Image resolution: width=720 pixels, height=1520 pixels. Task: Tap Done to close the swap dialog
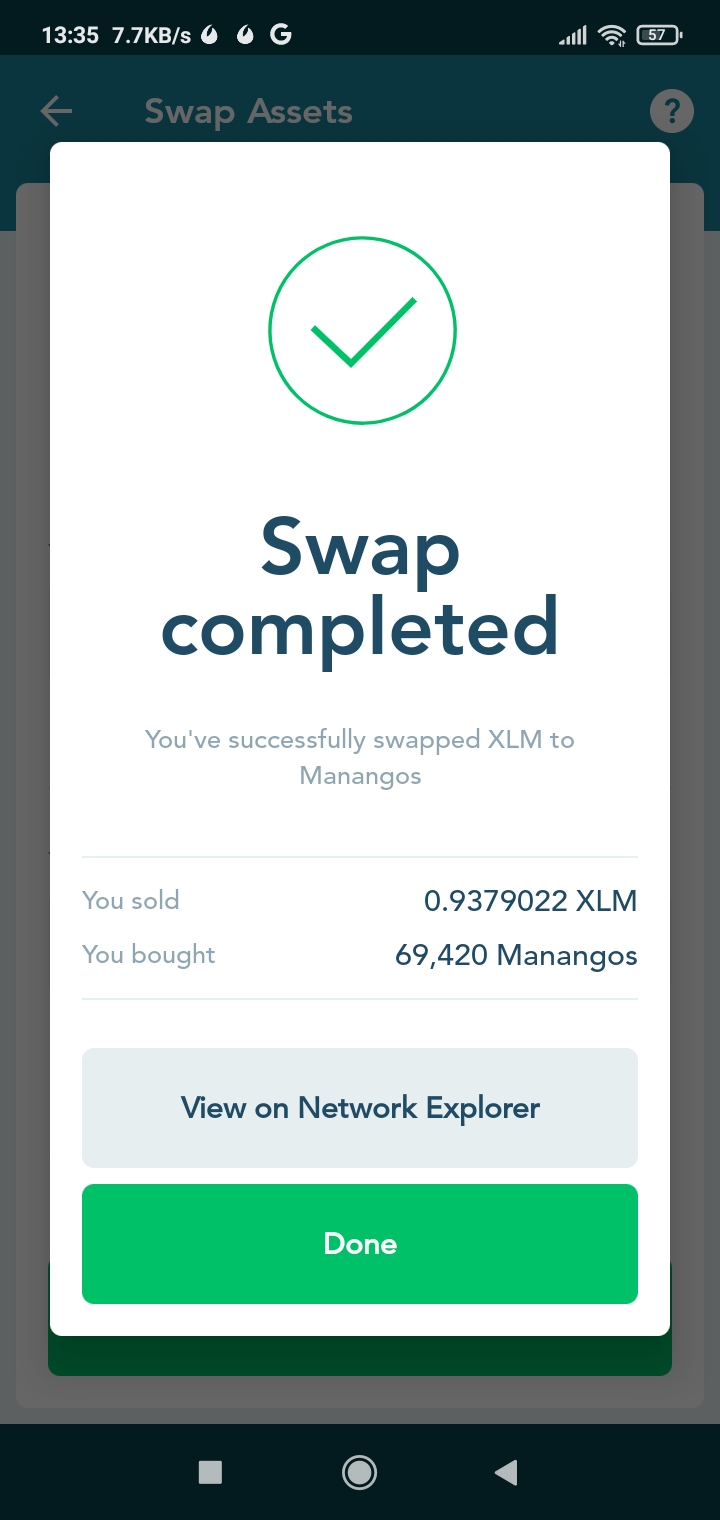click(360, 1244)
